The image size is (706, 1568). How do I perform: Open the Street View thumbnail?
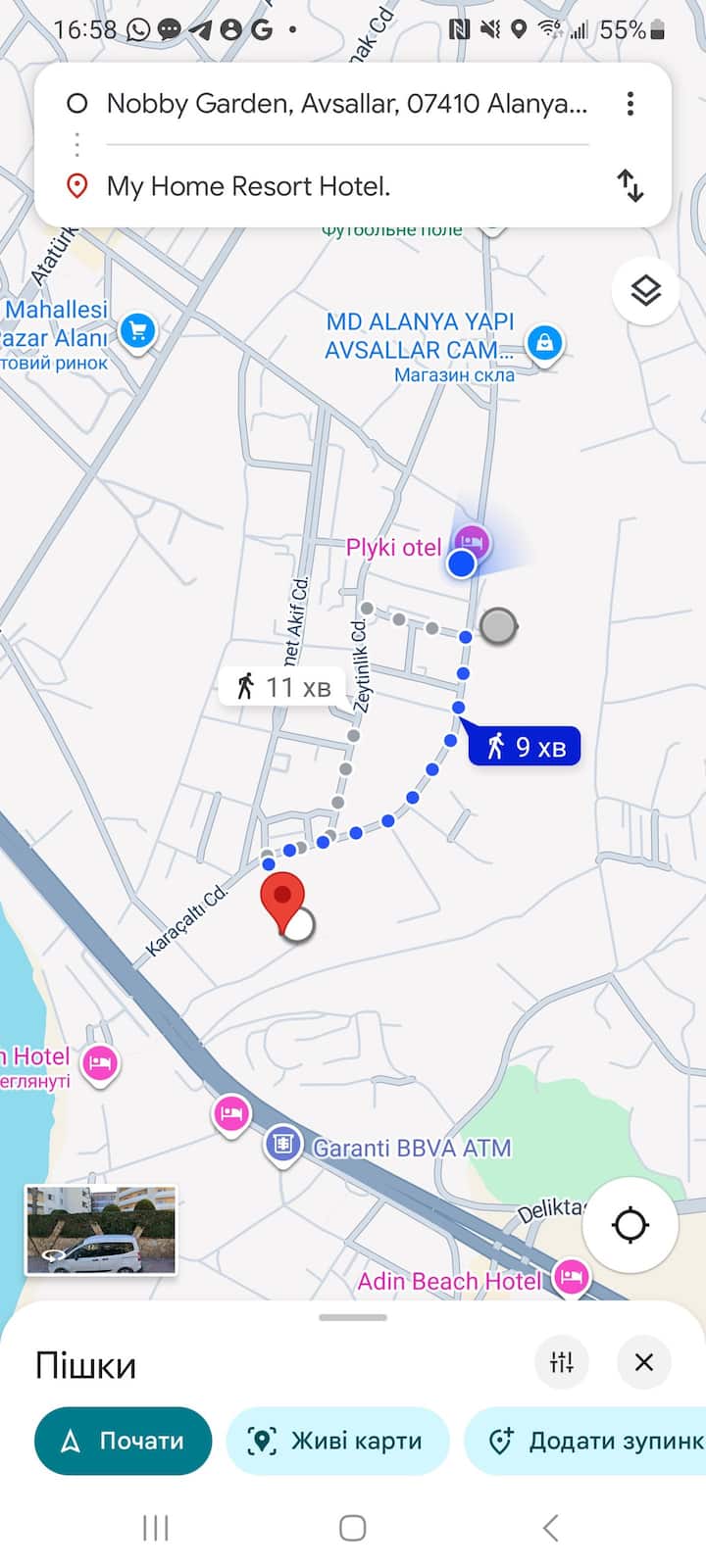coord(101,1230)
